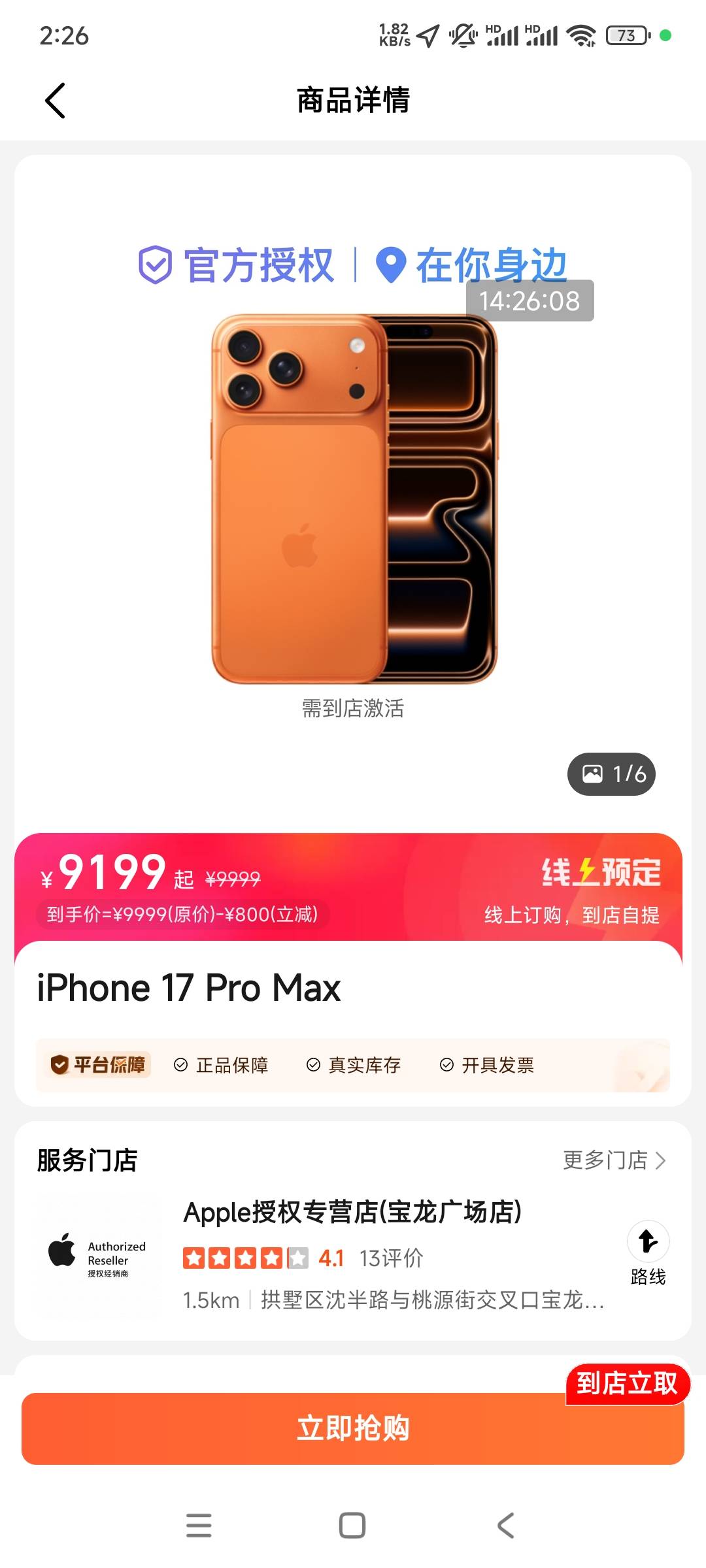Tap 立即抢购 to buy now
The height and width of the screenshot is (1568, 706).
pyautogui.click(x=353, y=1428)
